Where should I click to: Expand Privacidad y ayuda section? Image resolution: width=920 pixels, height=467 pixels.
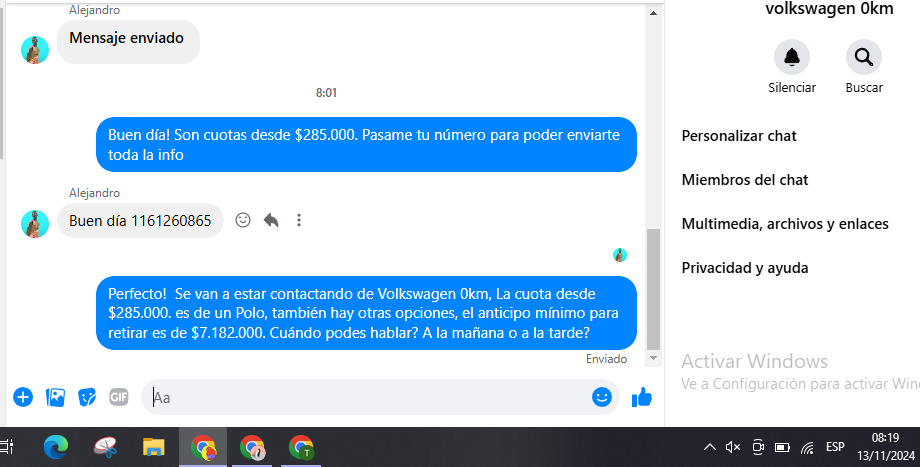pyautogui.click(x=744, y=268)
